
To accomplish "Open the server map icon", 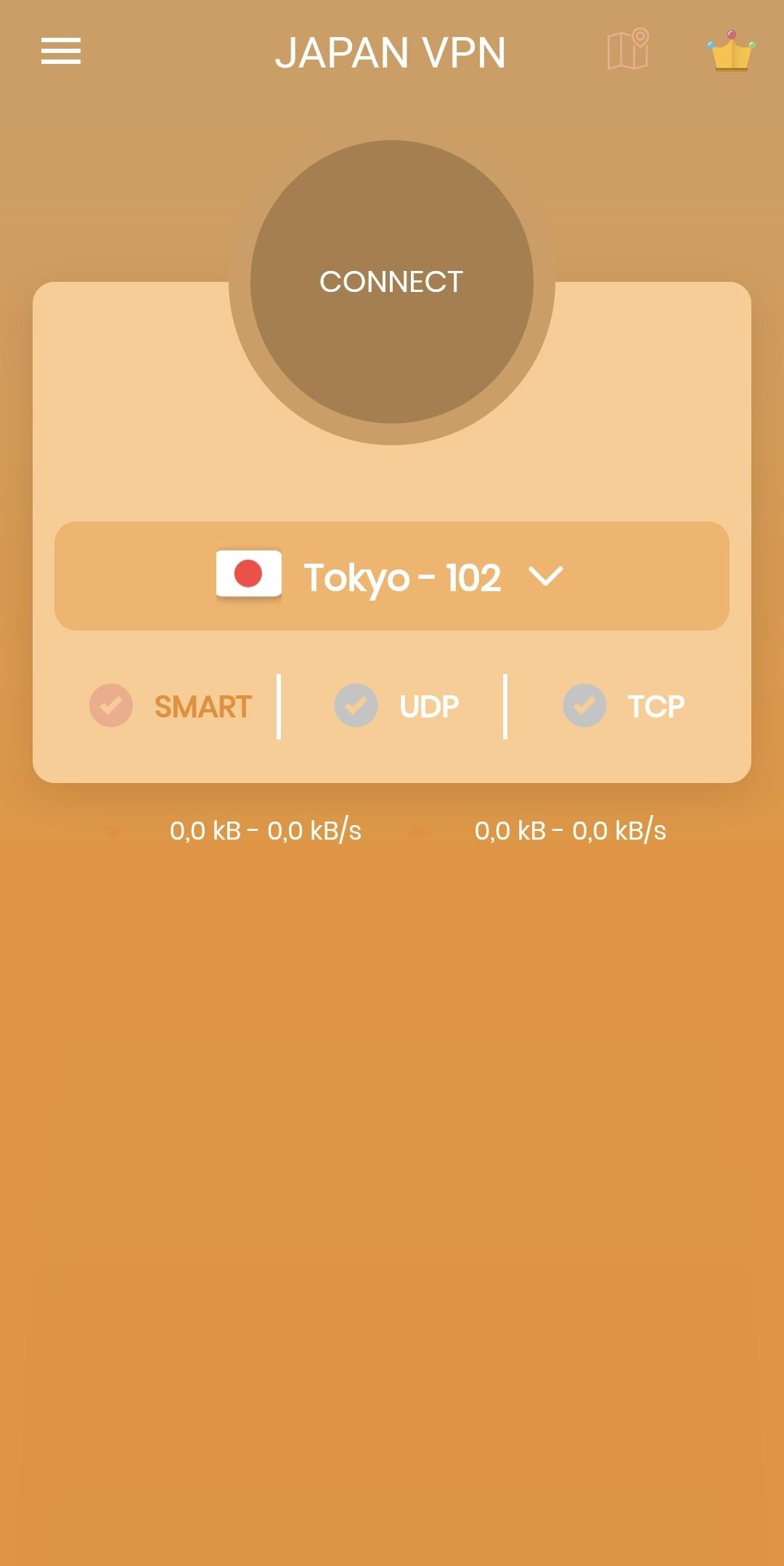I will point(628,50).
